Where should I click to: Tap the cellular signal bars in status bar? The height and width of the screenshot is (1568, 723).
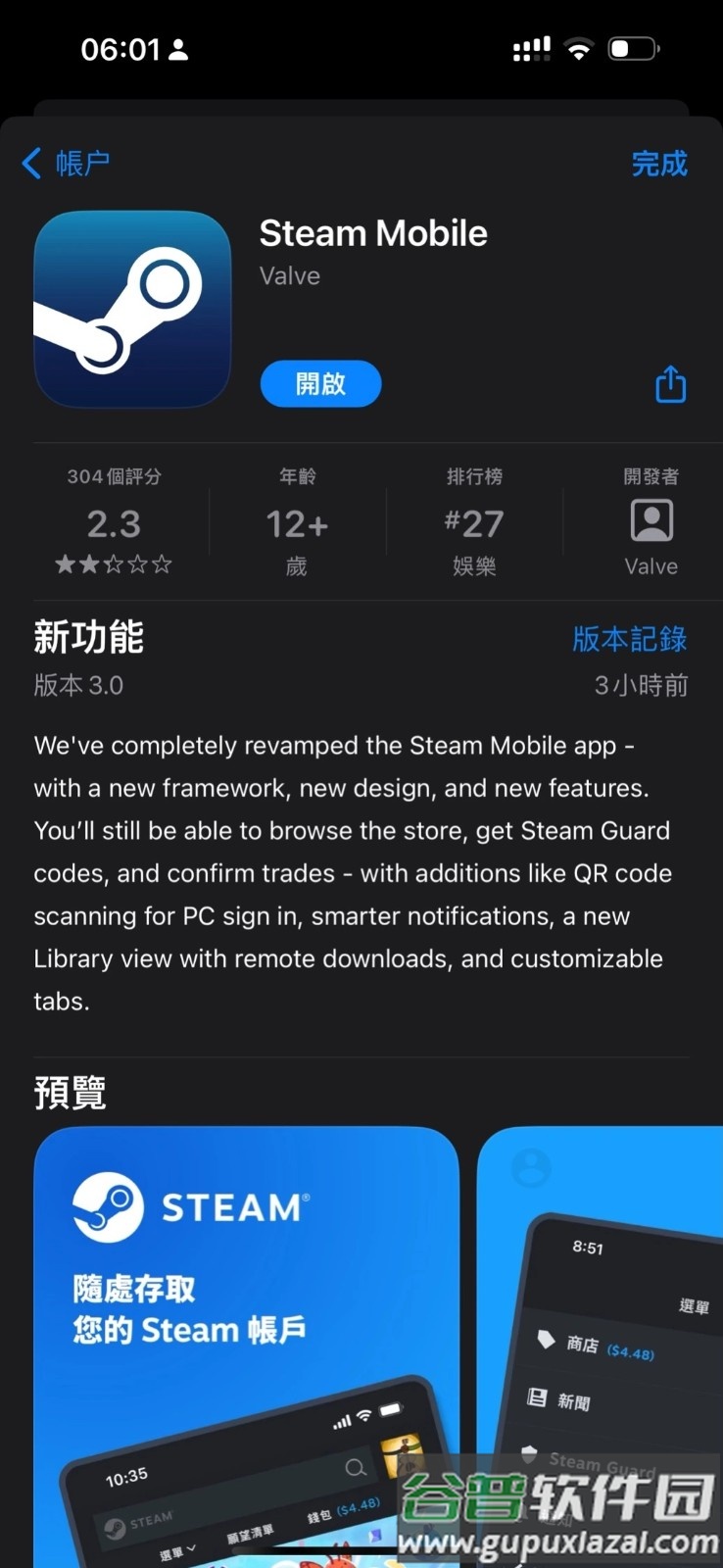(x=531, y=47)
